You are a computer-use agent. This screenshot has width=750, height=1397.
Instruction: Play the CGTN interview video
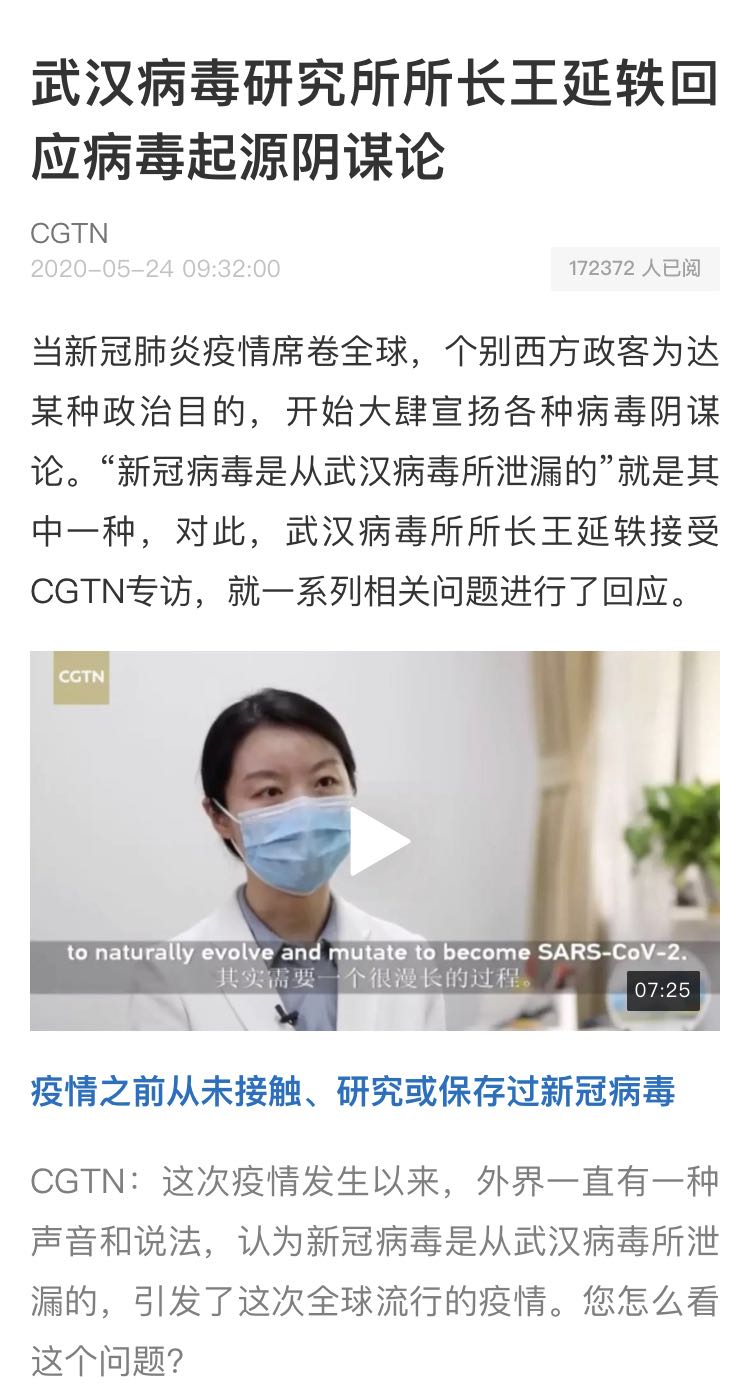pos(379,841)
